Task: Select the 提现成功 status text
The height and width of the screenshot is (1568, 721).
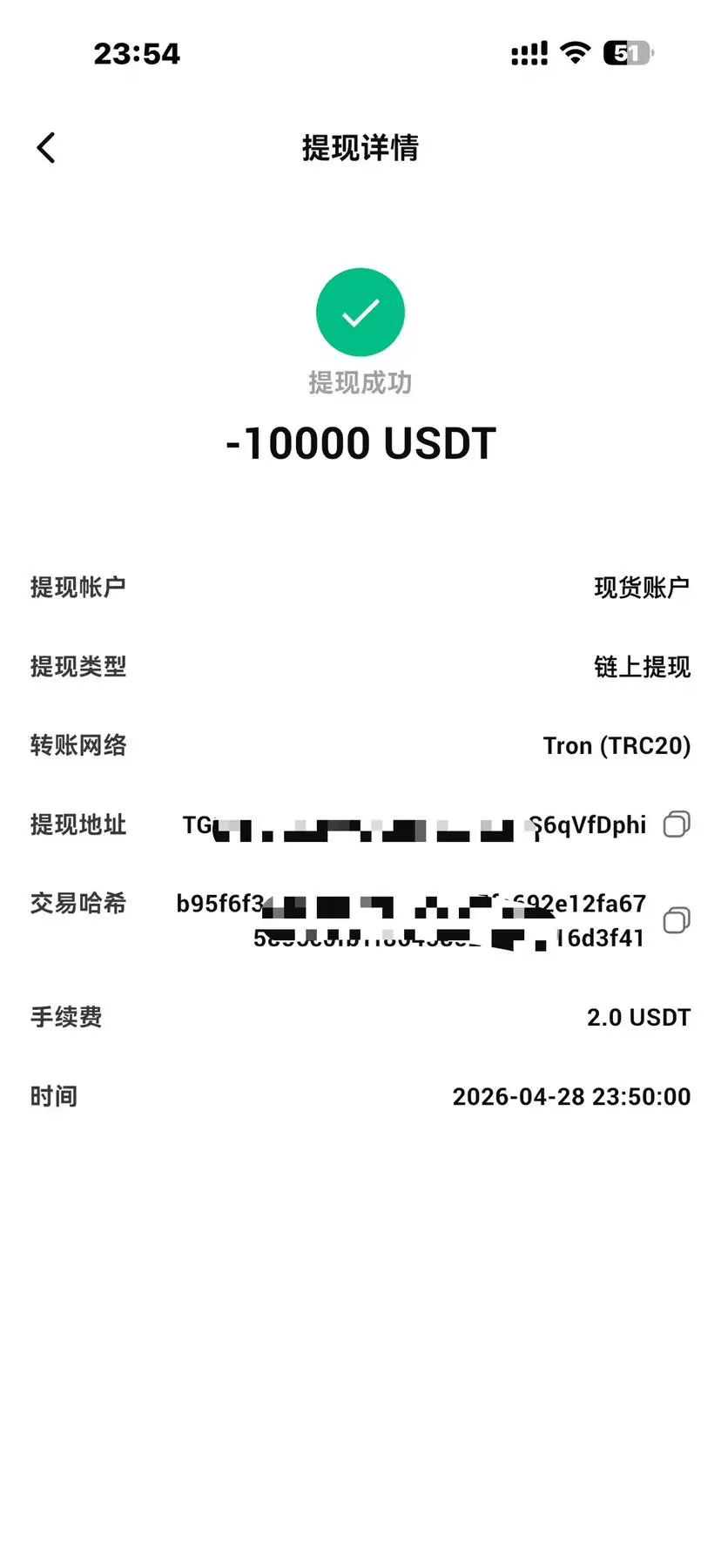Action: [360, 381]
